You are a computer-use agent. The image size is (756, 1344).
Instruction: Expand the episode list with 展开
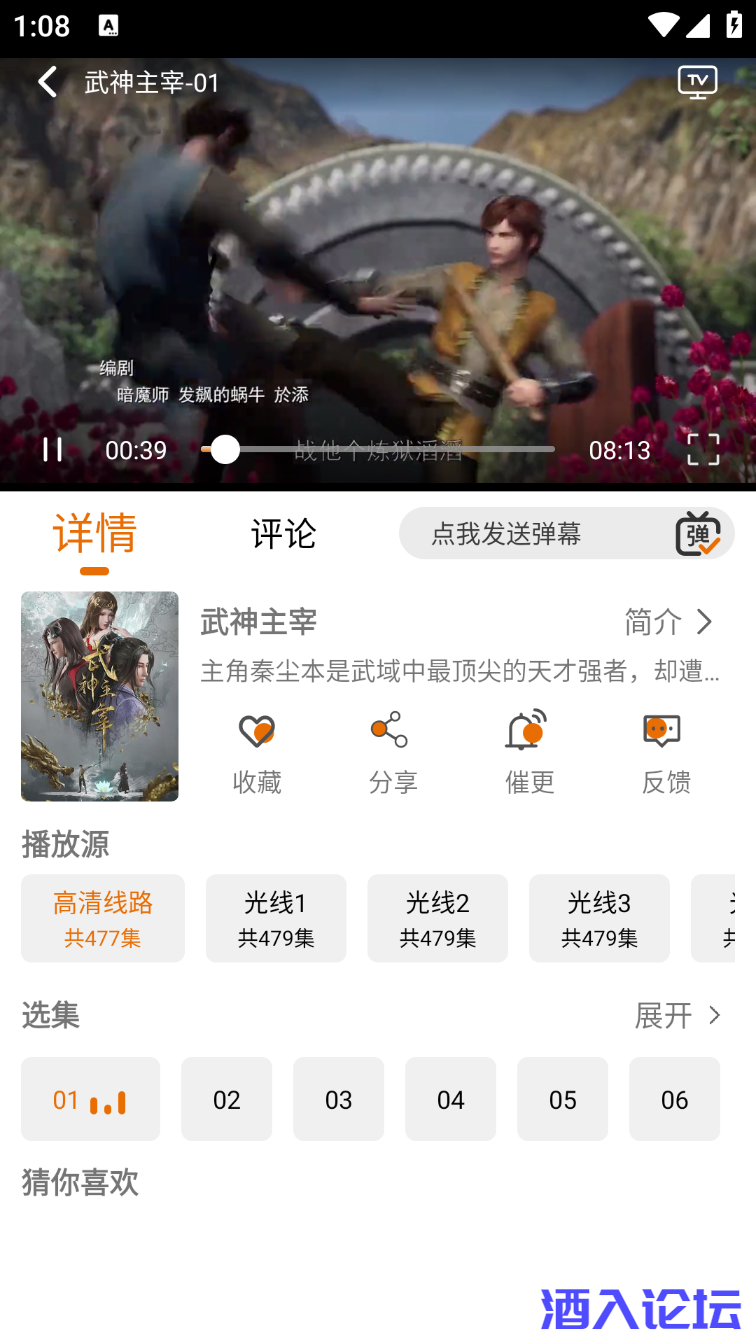point(677,1016)
